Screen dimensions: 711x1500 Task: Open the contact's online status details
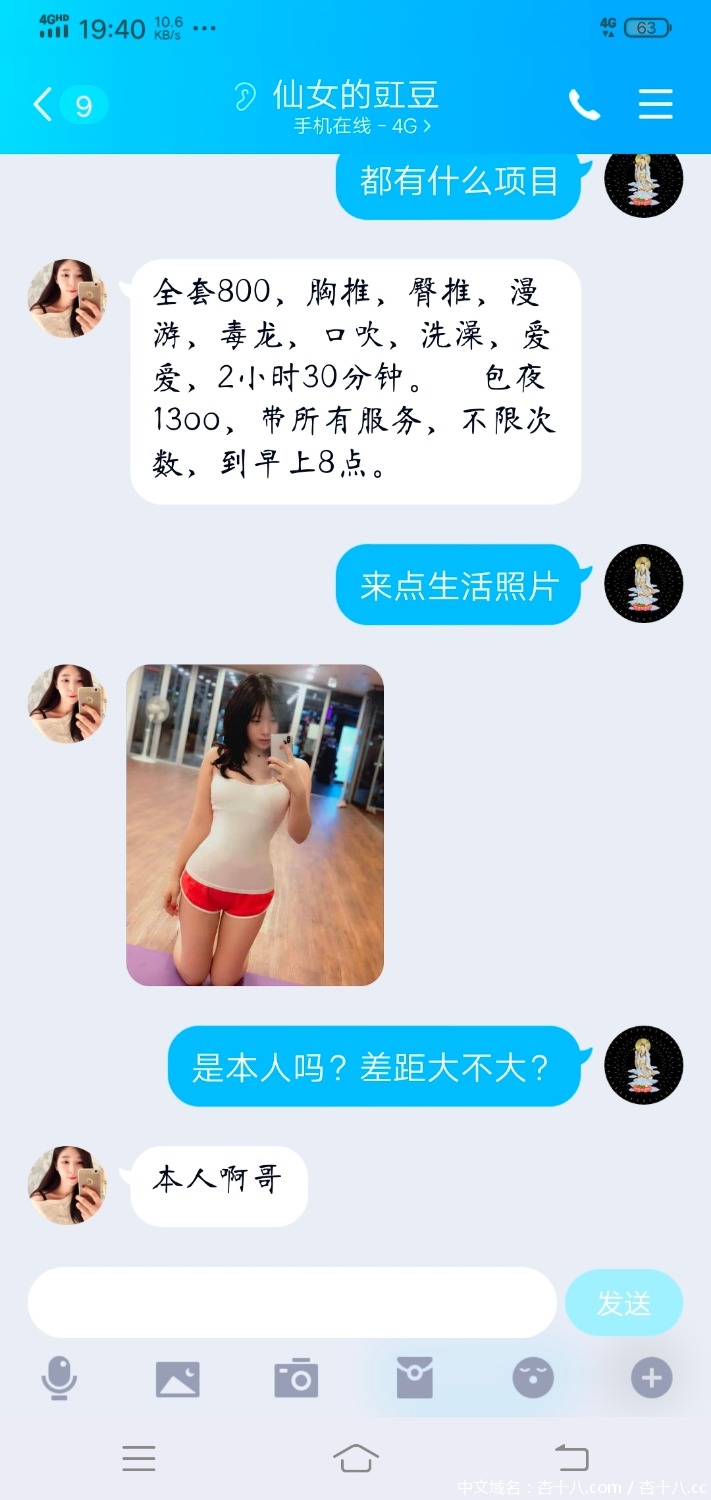[x=362, y=127]
